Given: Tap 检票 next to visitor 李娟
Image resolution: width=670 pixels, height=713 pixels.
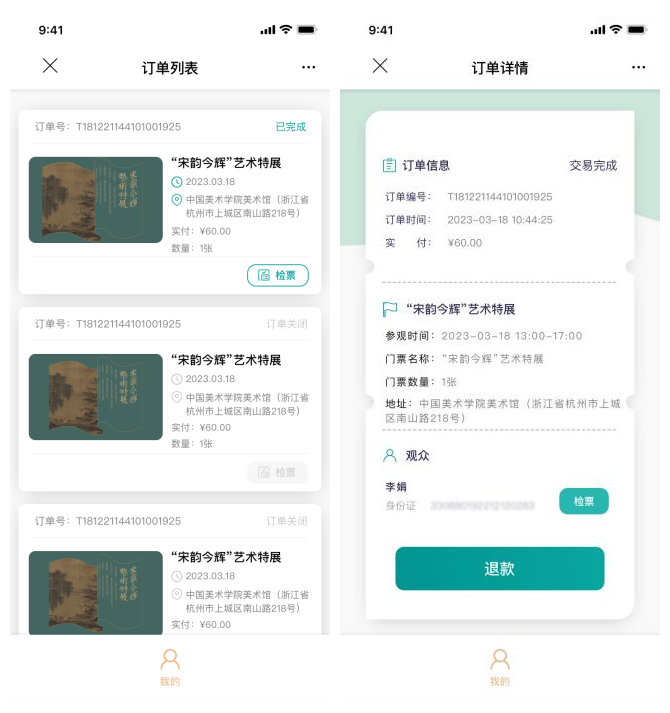Looking at the screenshot, I should [584, 501].
